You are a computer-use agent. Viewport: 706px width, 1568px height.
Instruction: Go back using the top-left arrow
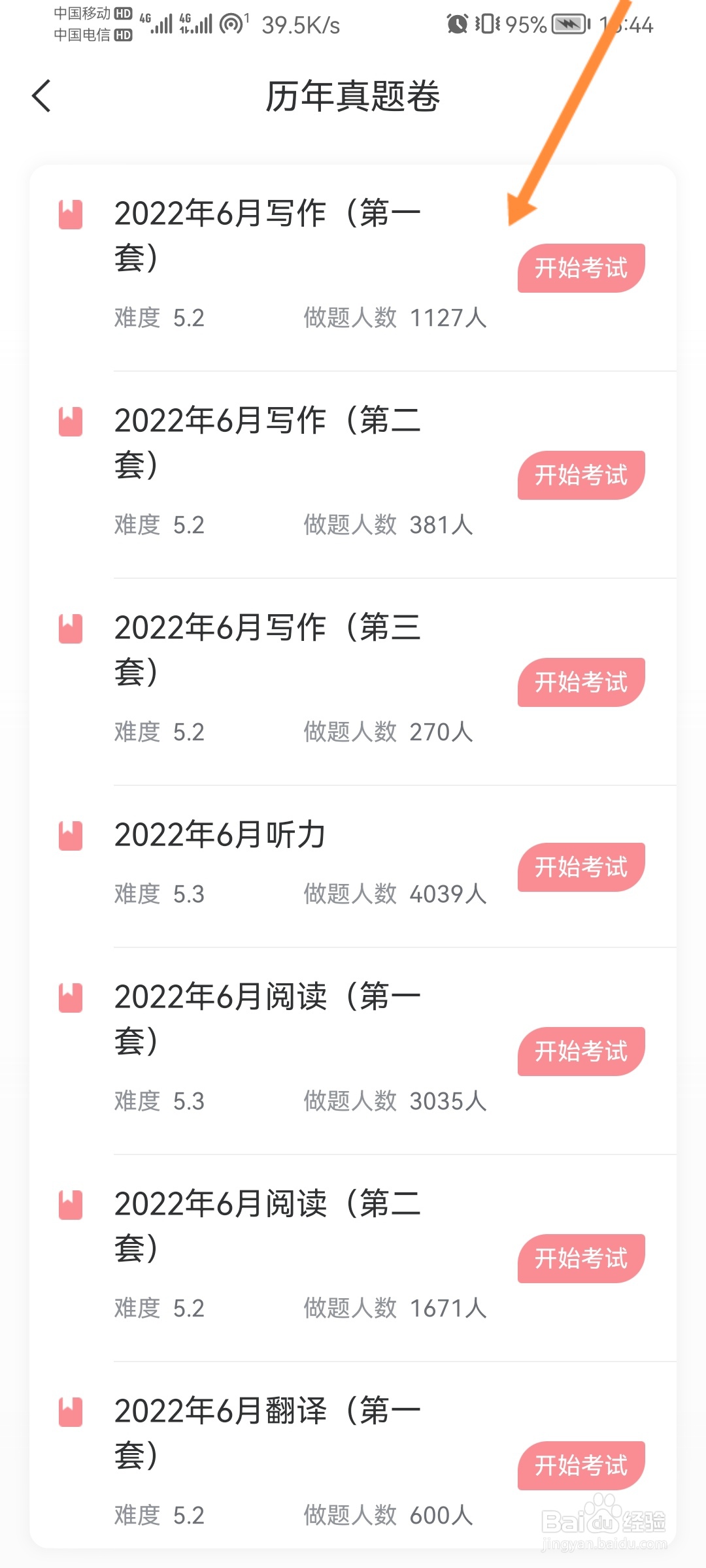click(41, 96)
